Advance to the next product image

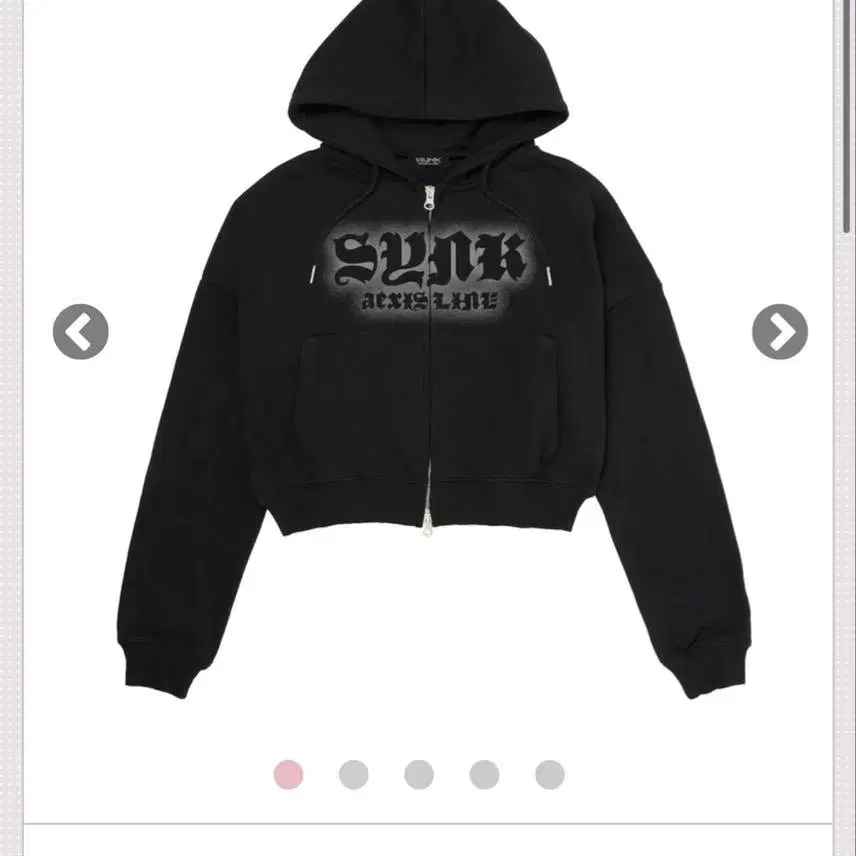pyautogui.click(x=779, y=331)
